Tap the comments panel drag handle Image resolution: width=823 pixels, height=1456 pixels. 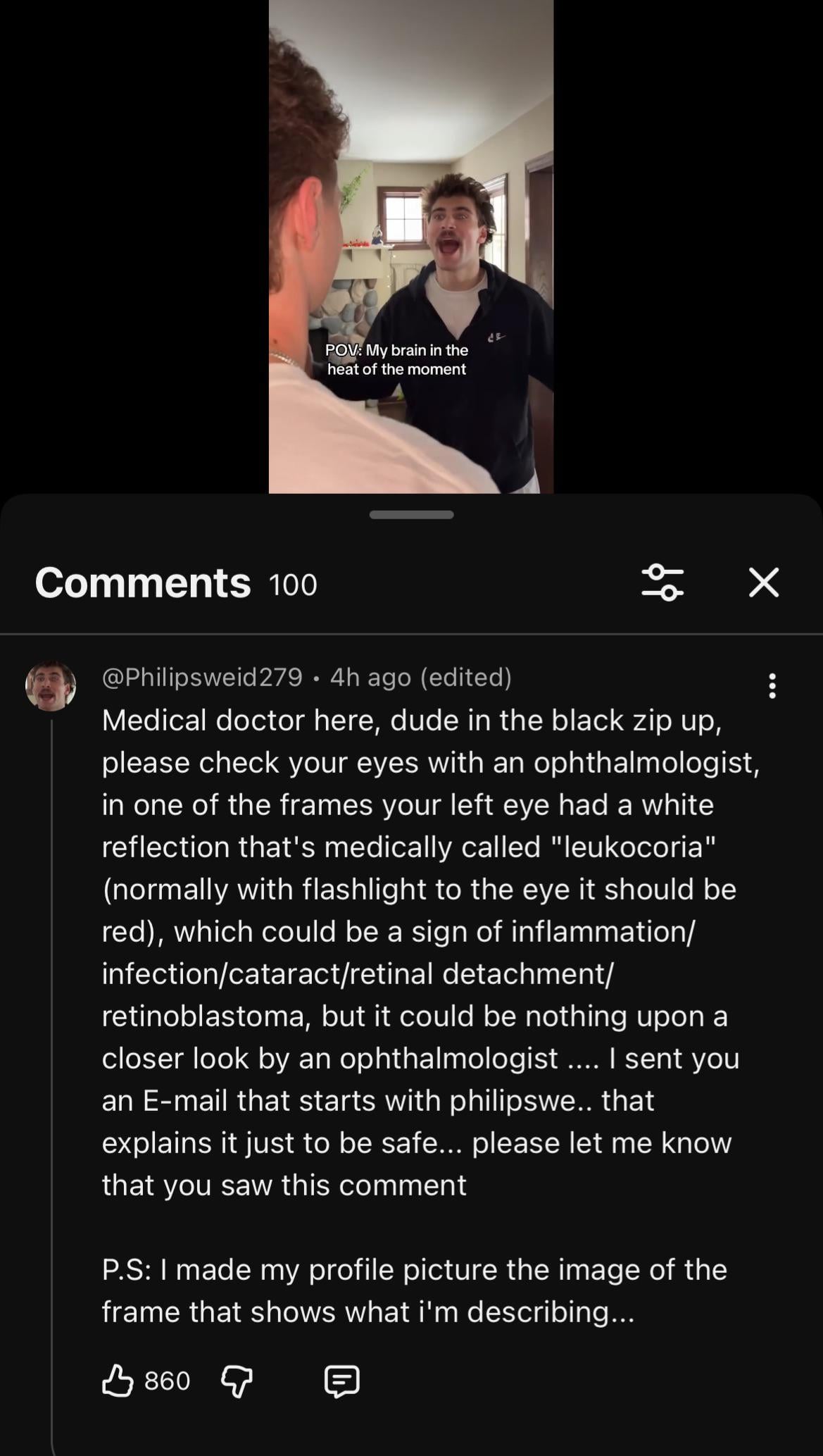click(411, 515)
